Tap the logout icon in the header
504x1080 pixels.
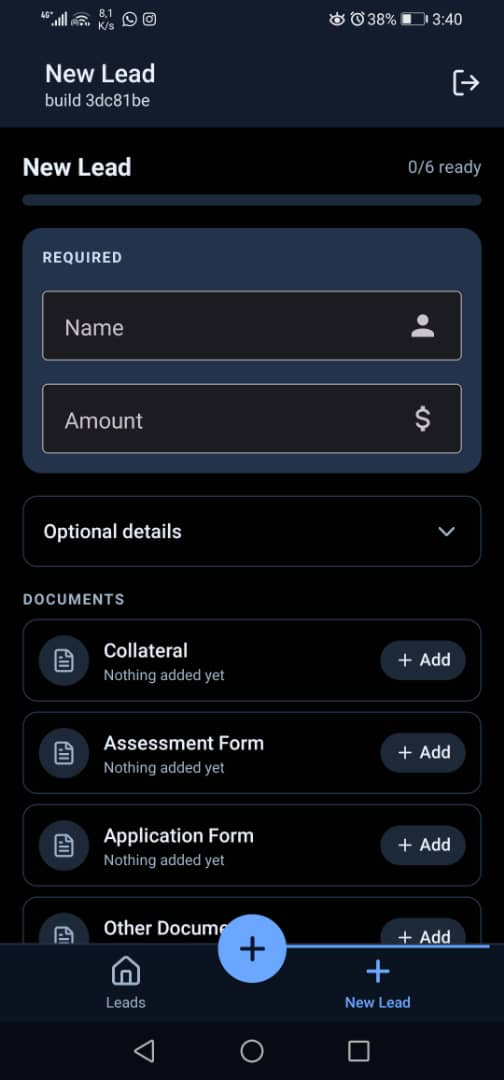(465, 83)
